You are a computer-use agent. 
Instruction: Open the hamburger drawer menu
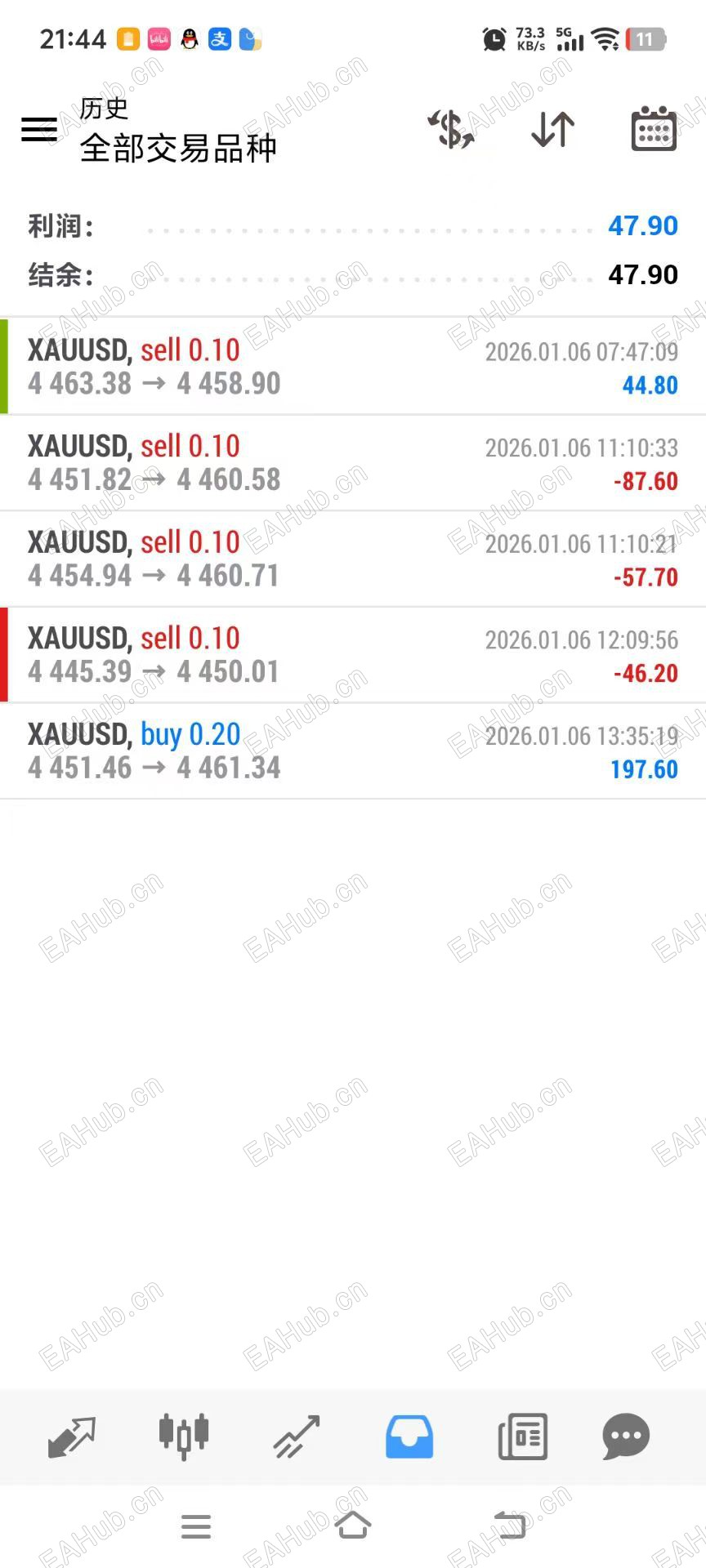(x=38, y=129)
